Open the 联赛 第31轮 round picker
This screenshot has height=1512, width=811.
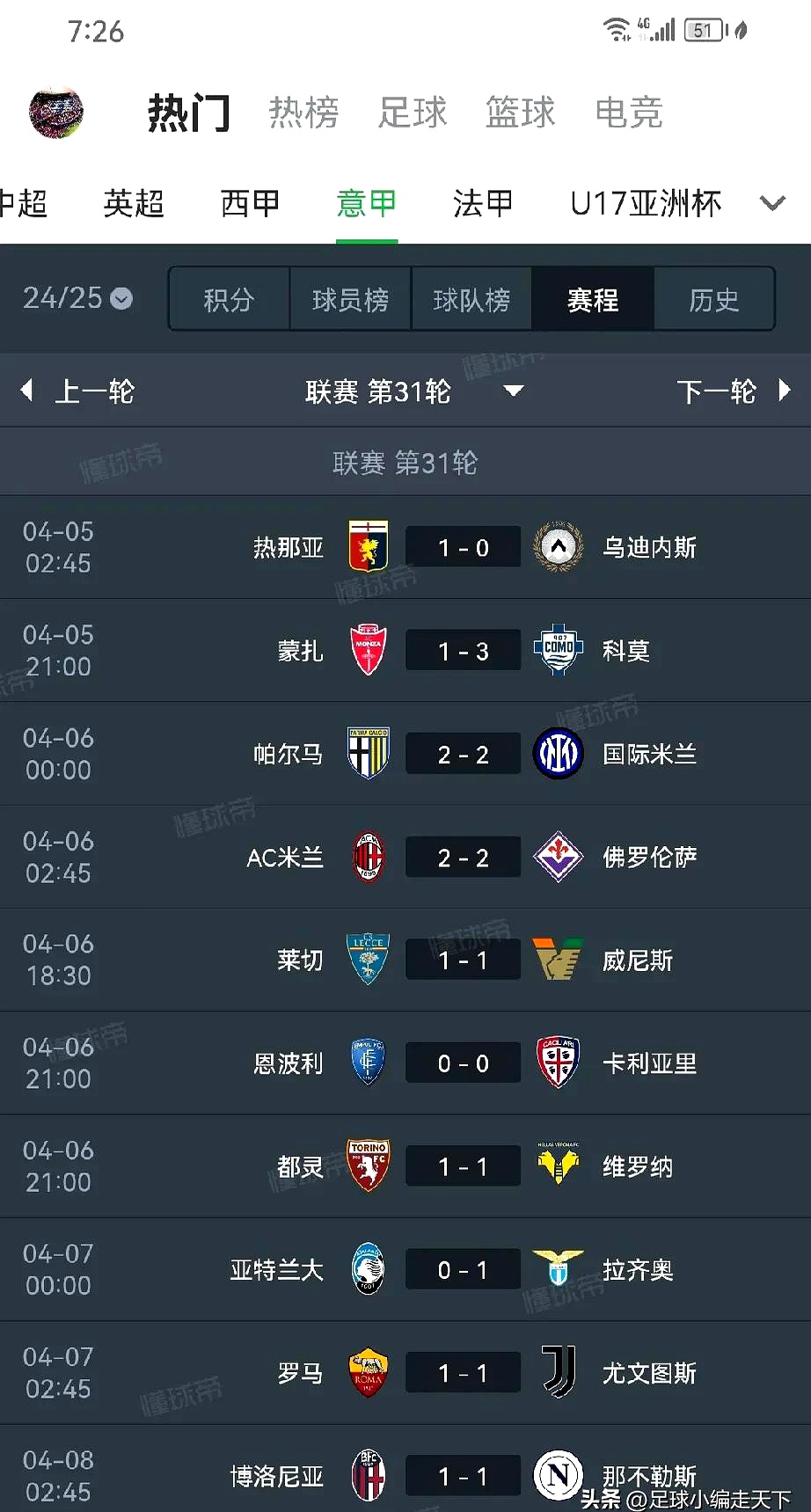413,391
